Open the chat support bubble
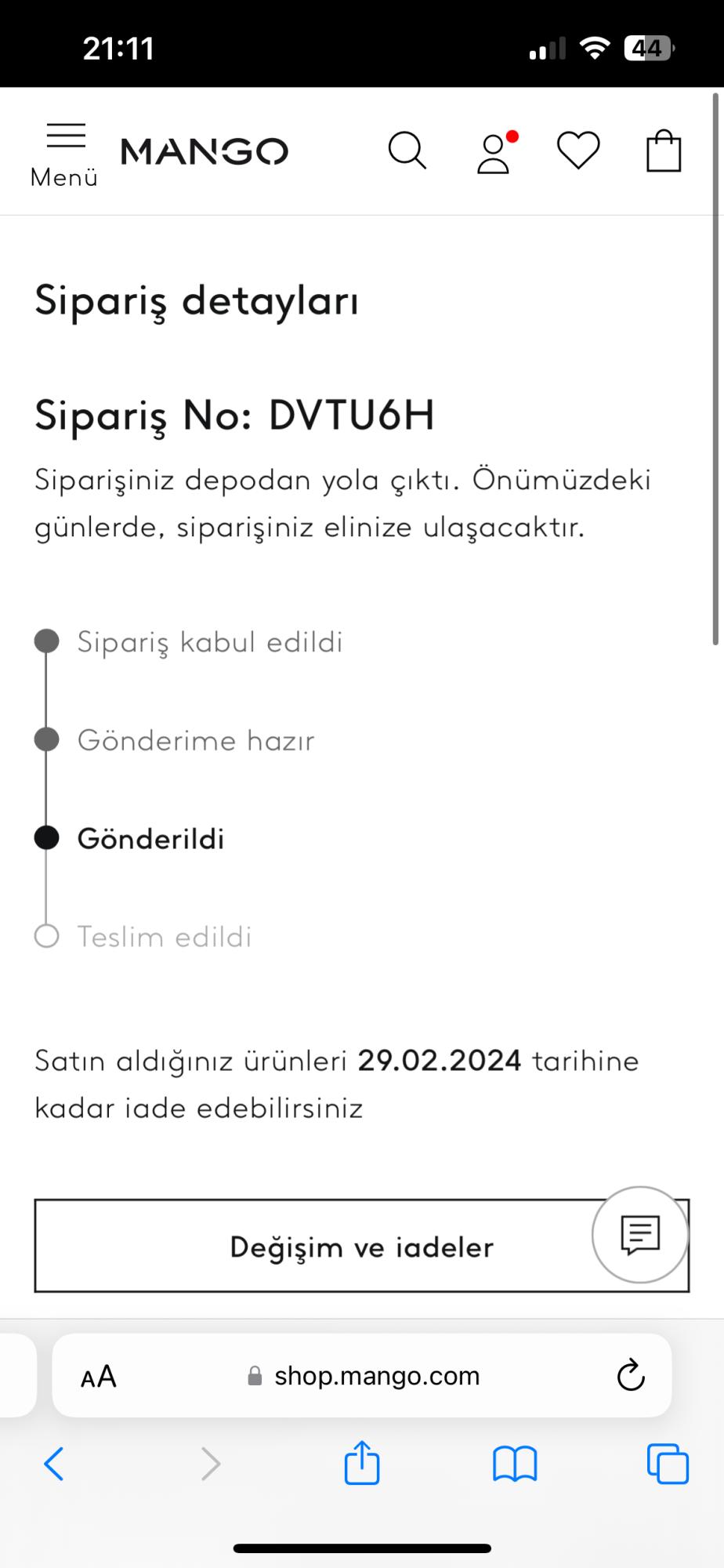This screenshot has height=1568, width=724. pyautogui.click(x=639, y=1235)
